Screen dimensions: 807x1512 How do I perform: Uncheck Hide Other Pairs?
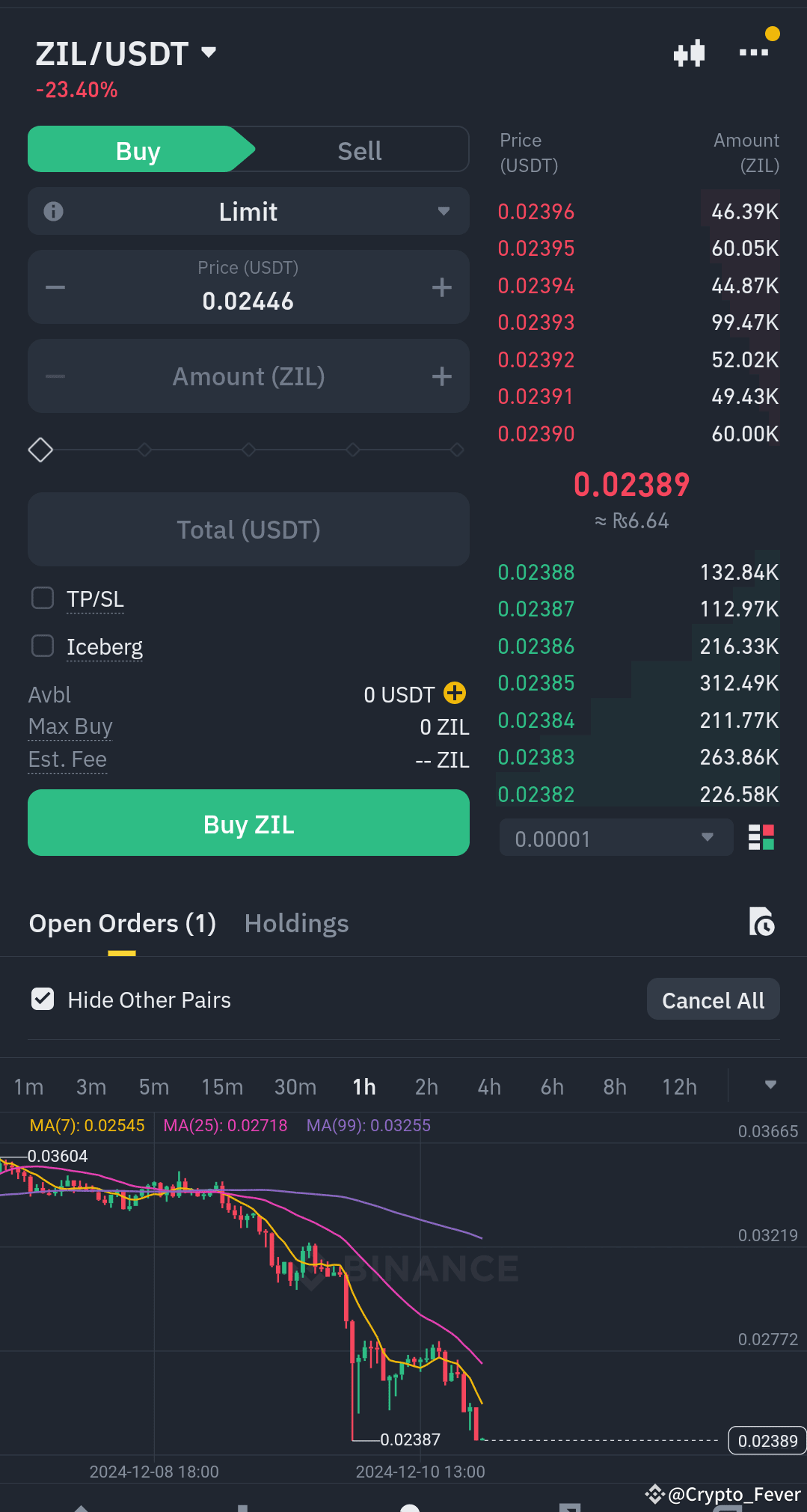(x=43, y=999)
